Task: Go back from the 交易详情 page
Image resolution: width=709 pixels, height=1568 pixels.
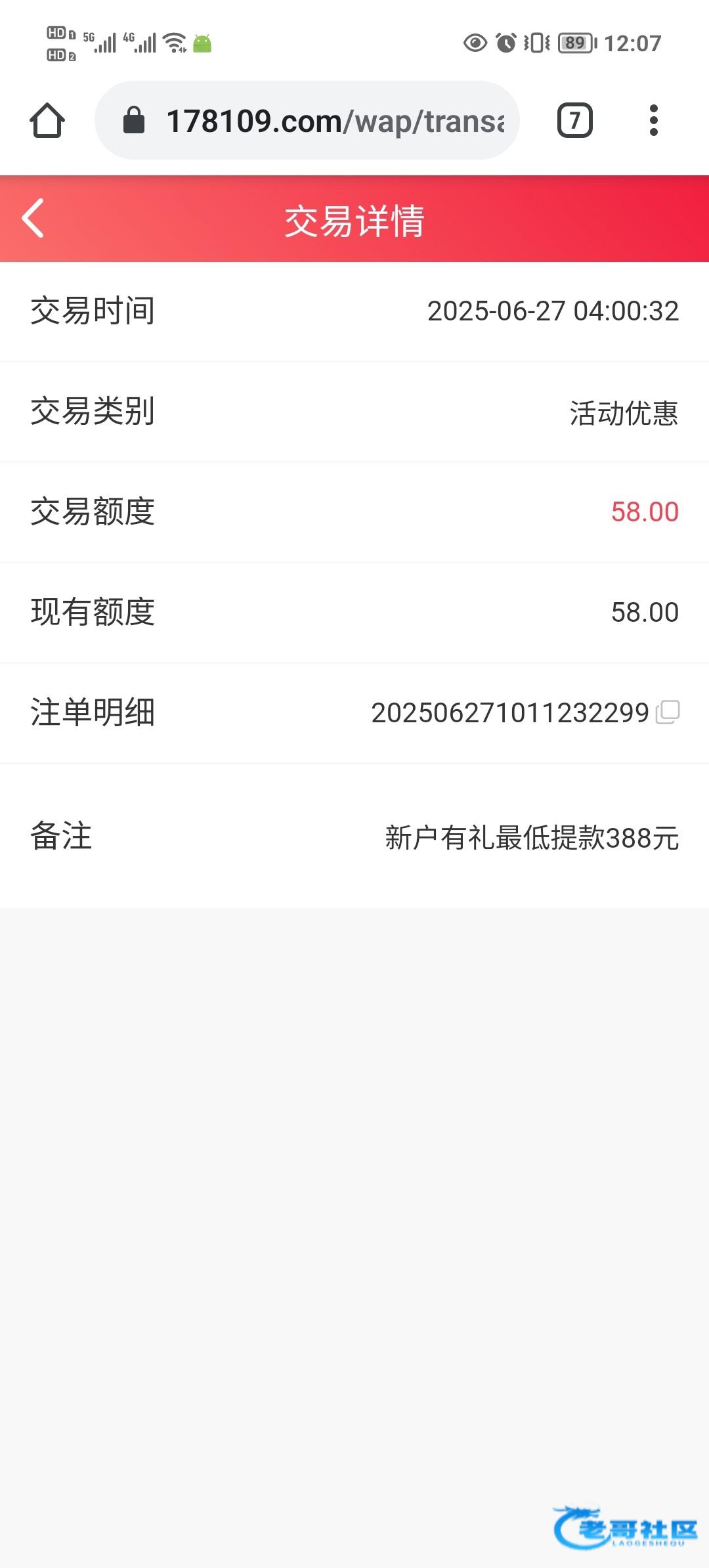Action: tap(33, 219)
